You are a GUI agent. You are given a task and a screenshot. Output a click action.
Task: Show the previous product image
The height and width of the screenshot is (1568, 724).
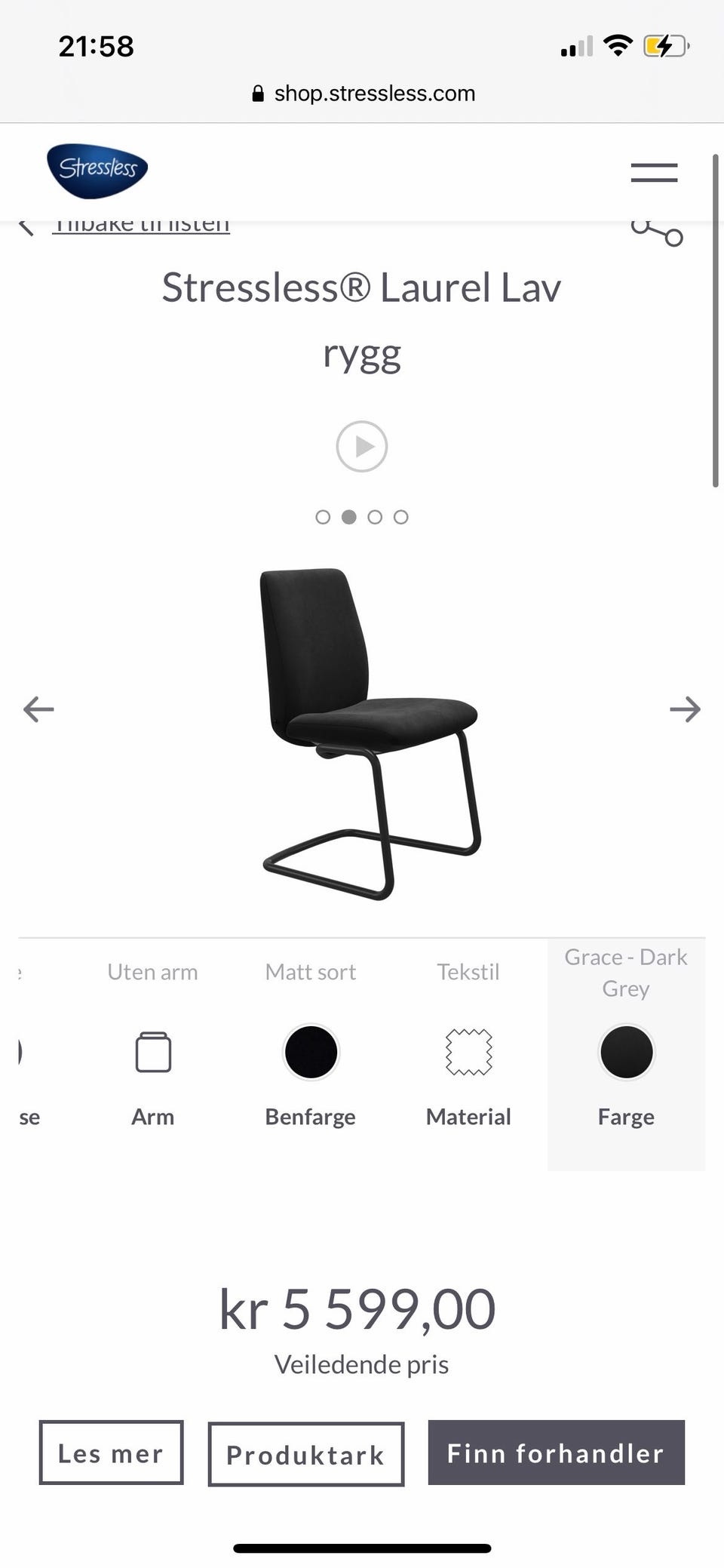(x=38, y=709)
